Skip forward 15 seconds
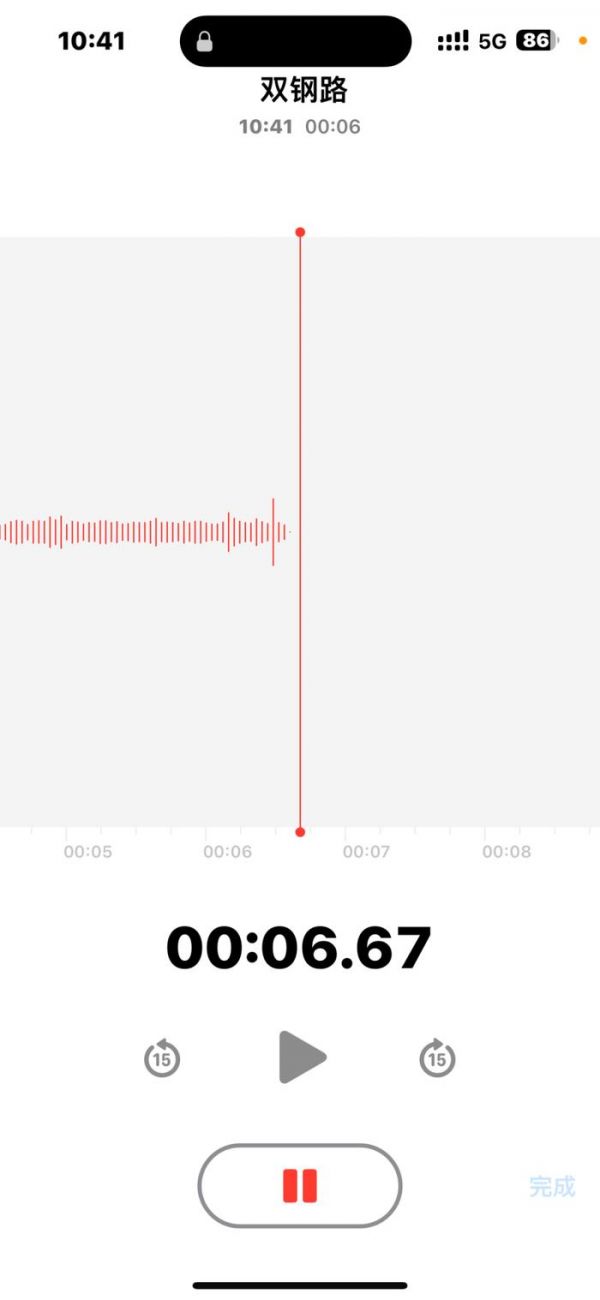Screen dimensions: 600x1300 (437, 1057)
